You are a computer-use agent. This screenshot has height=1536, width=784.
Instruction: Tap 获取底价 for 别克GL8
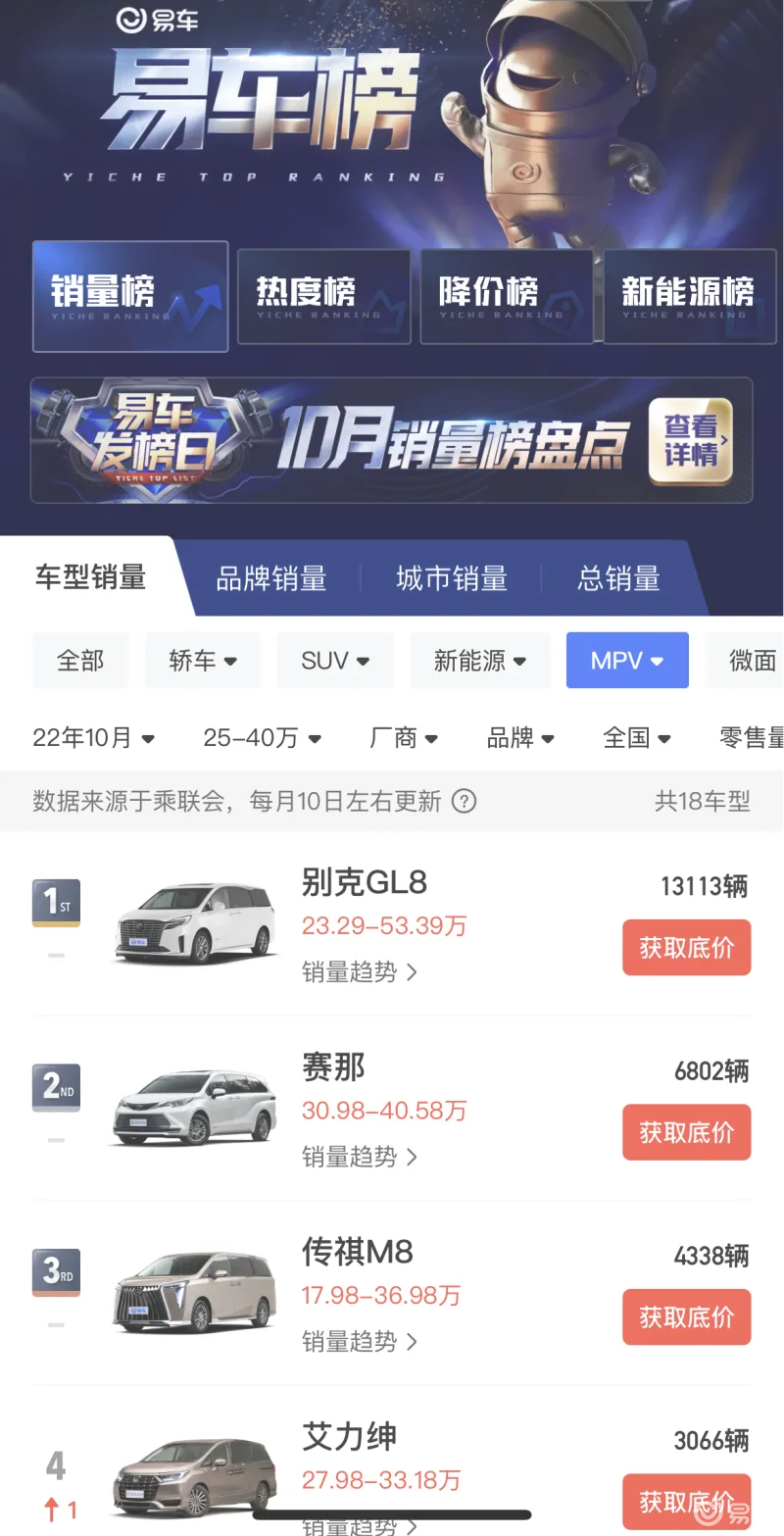(686, 948)
